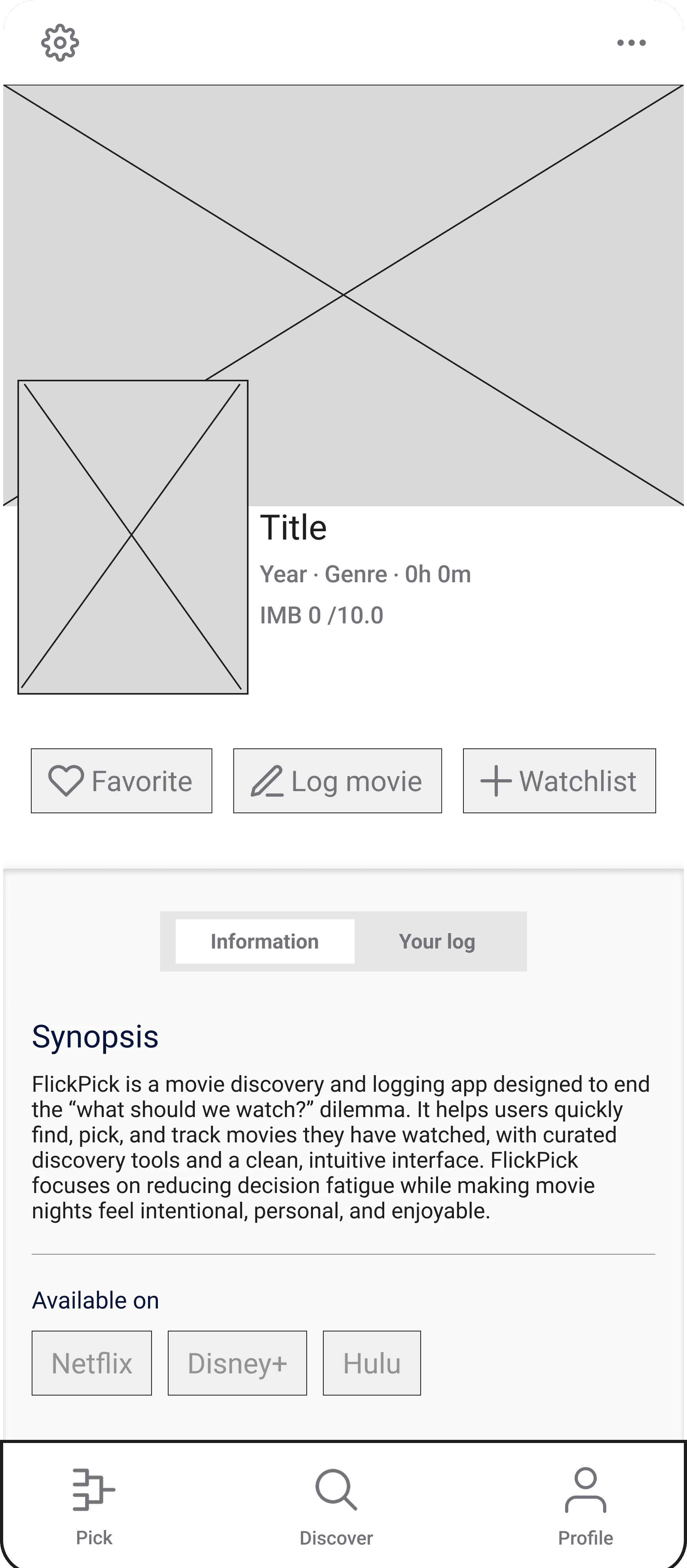Open the three-dot overflow menu
This screenshot has width=687, height=1568.
pos(631,43)
